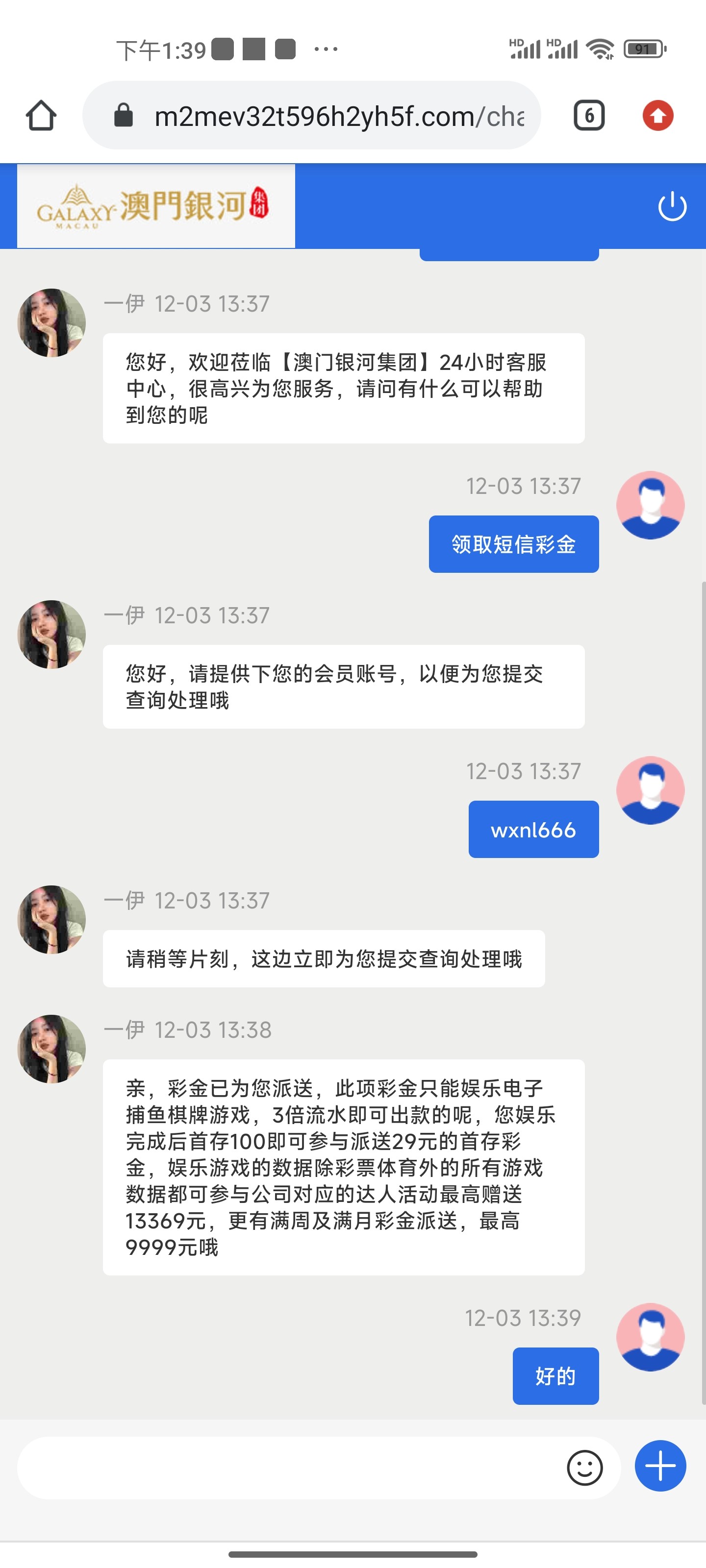Screen dimensions: 706x1568
Task: Tap the red browser update arrow icon
Action: 658,116
